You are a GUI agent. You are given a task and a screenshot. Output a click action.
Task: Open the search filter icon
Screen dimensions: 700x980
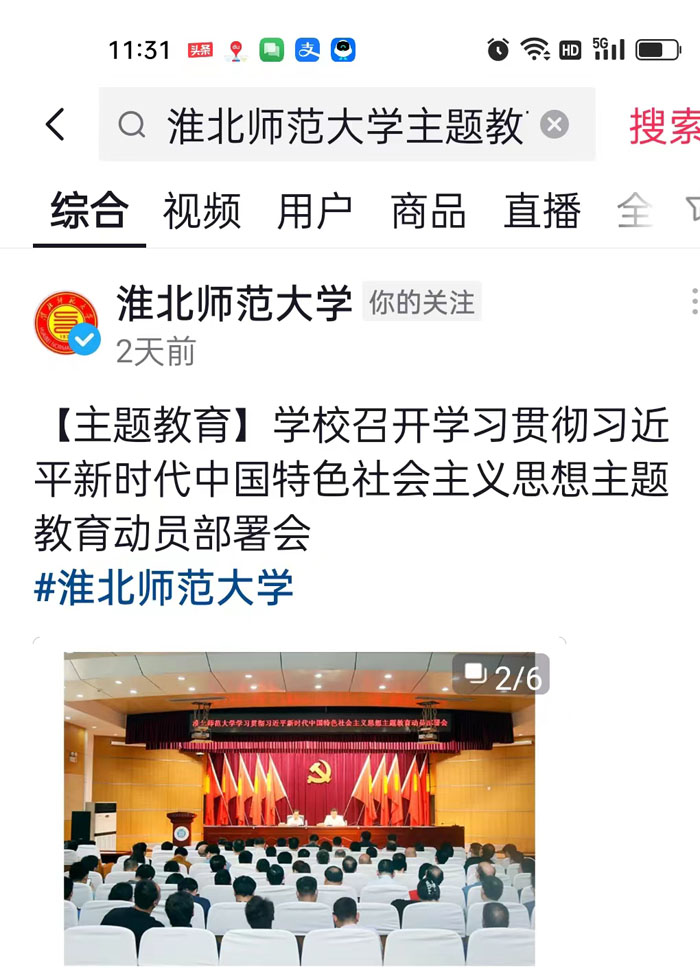(692, 209)
